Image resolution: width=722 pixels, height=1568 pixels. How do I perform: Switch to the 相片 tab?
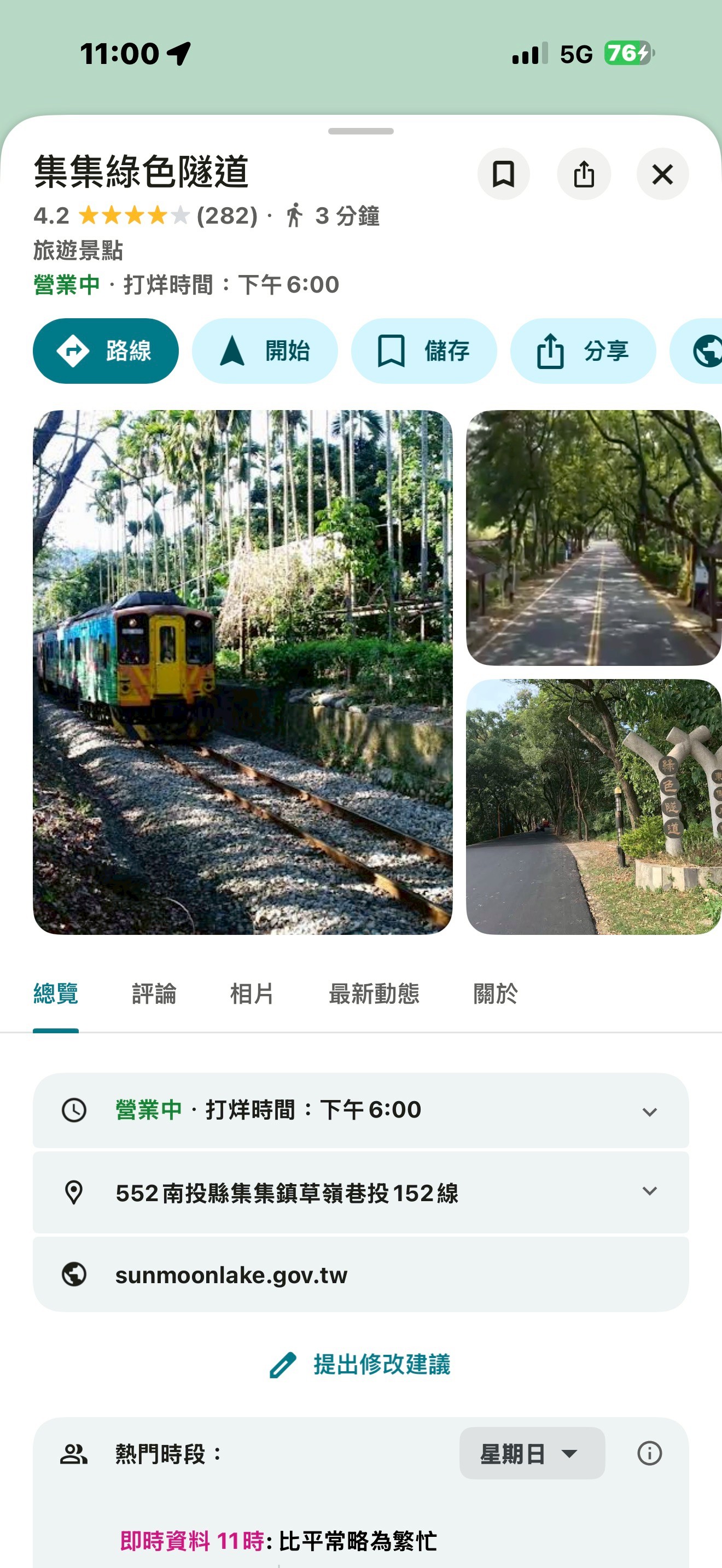pyautogui.click(x=252, y=993)
